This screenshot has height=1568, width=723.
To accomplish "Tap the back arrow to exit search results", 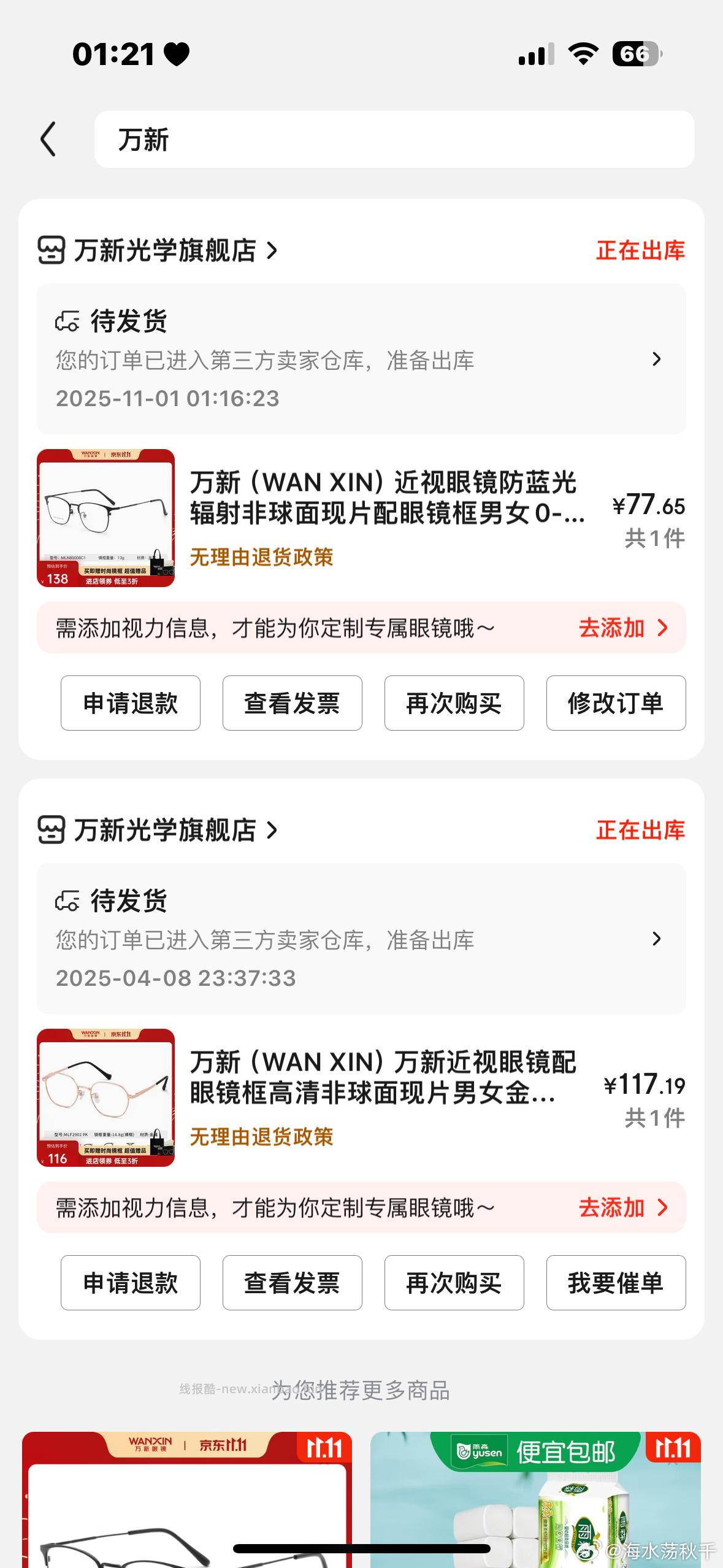I will [48, 140].
